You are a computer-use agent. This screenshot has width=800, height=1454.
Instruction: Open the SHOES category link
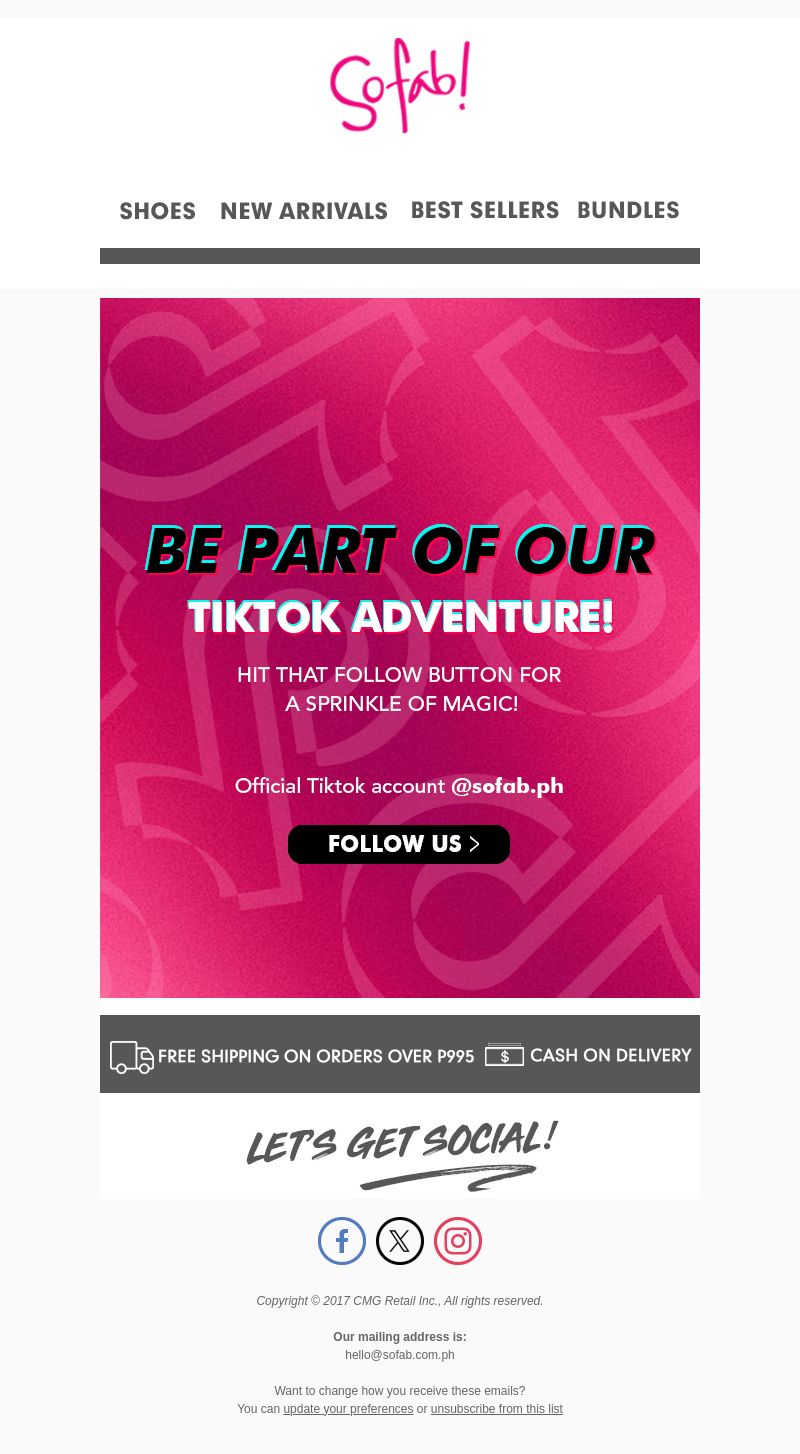tap(158, 211)
